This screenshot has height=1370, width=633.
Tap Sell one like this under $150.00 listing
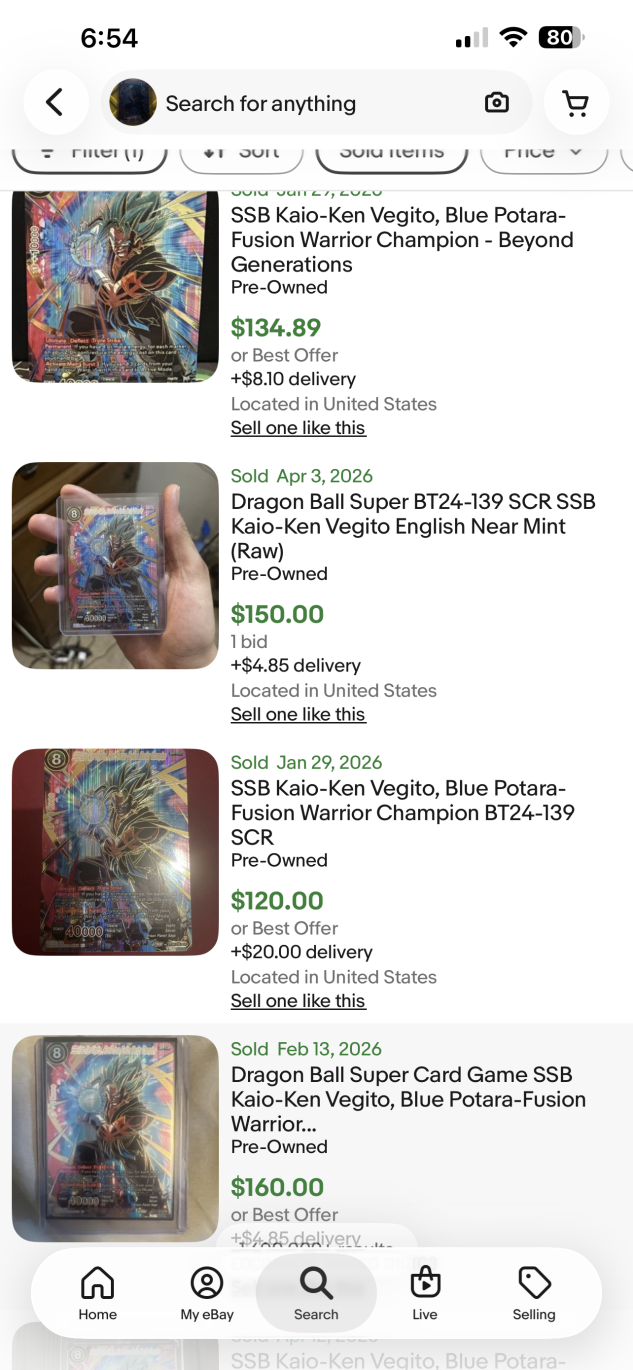coord(298,714)
